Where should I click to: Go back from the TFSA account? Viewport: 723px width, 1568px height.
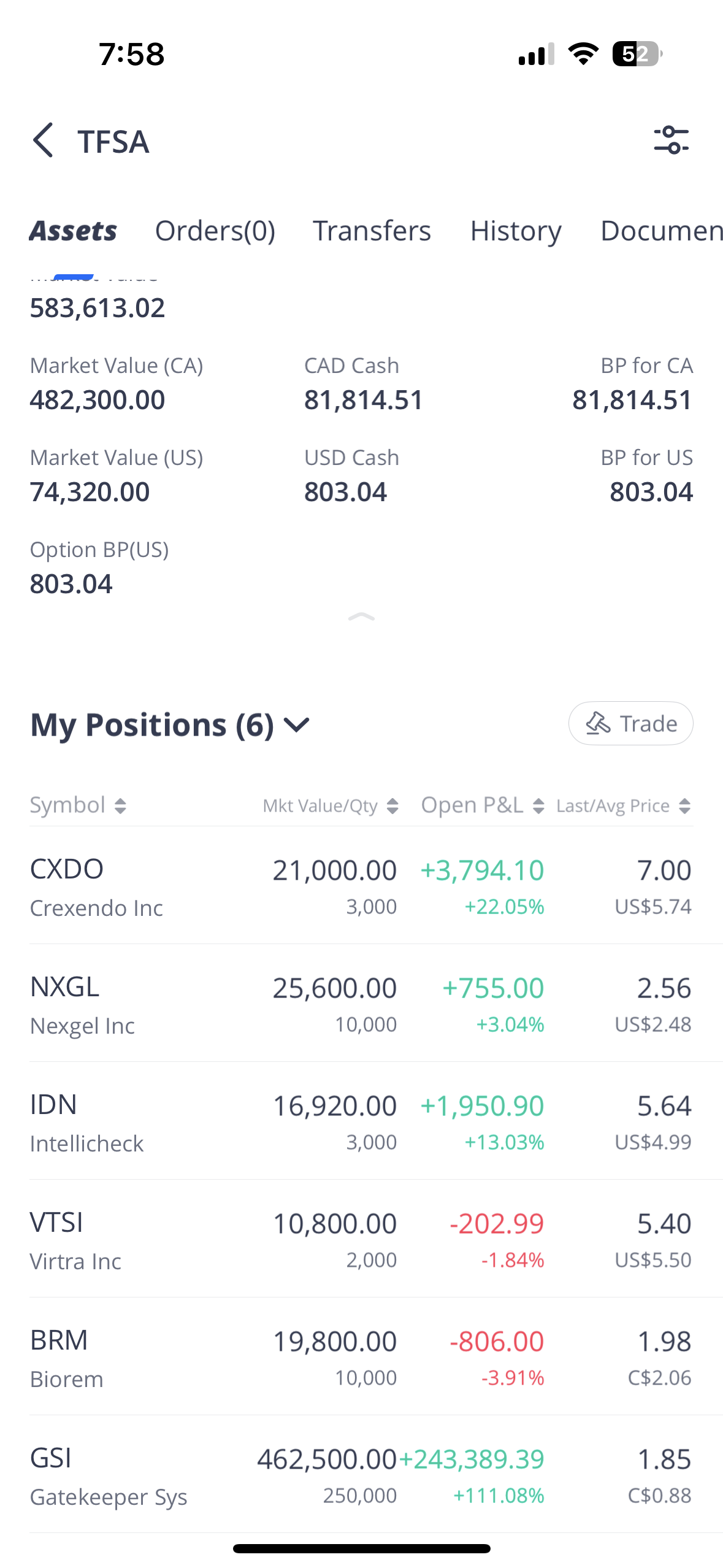click(x=43, y=140)
